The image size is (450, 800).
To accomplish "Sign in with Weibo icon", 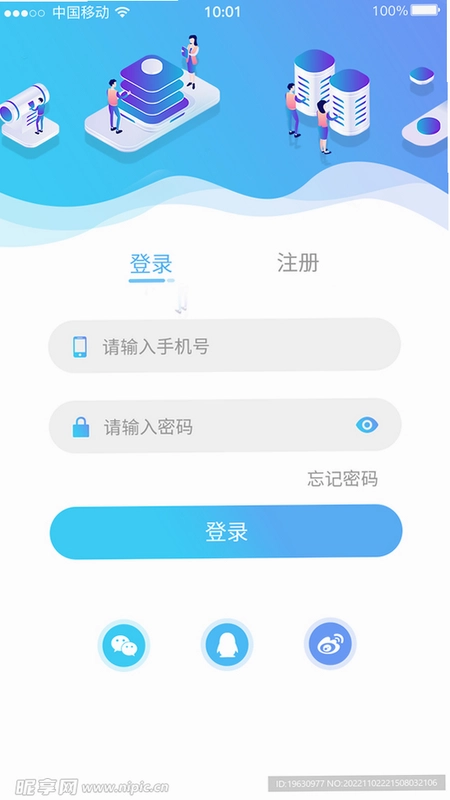I will click(330, 644).
